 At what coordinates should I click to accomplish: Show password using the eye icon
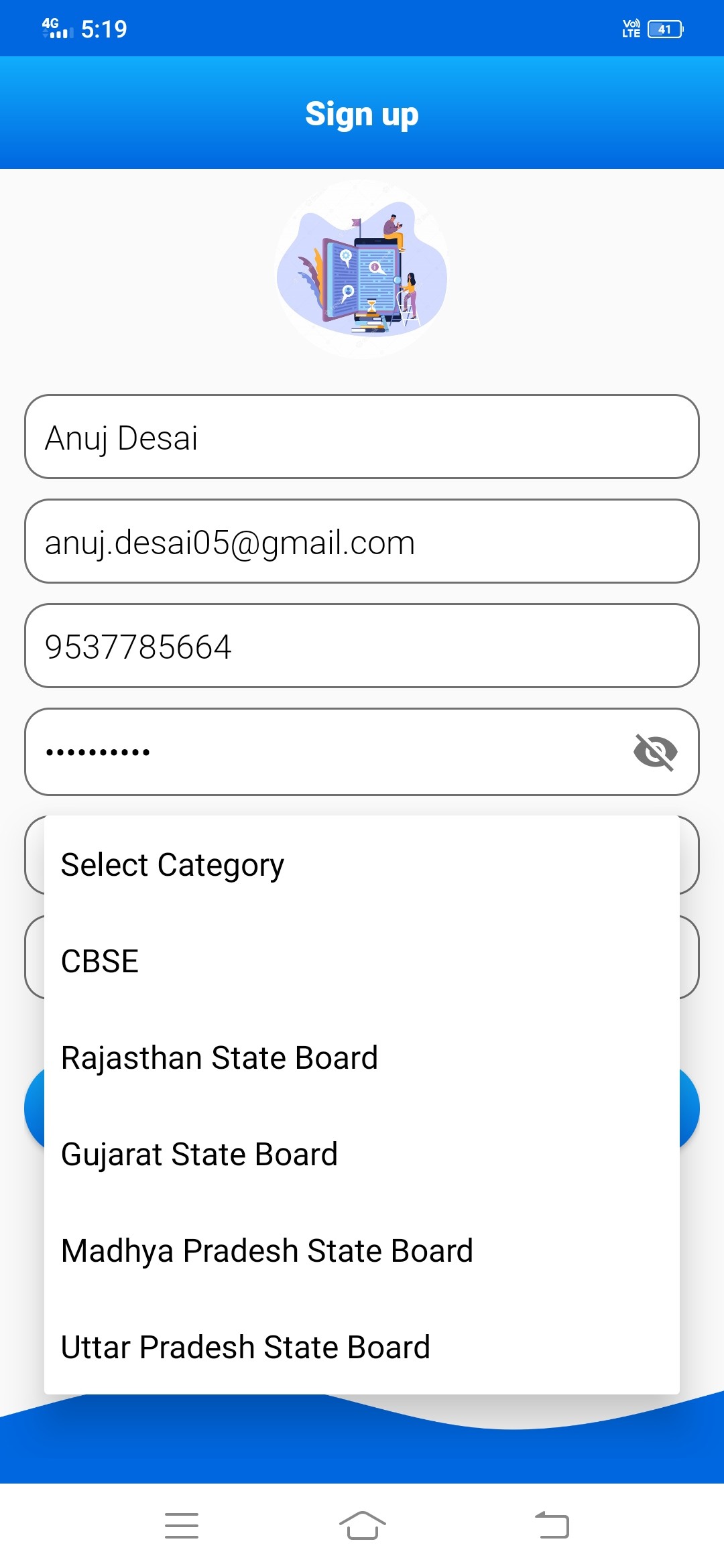click(655, 752)
